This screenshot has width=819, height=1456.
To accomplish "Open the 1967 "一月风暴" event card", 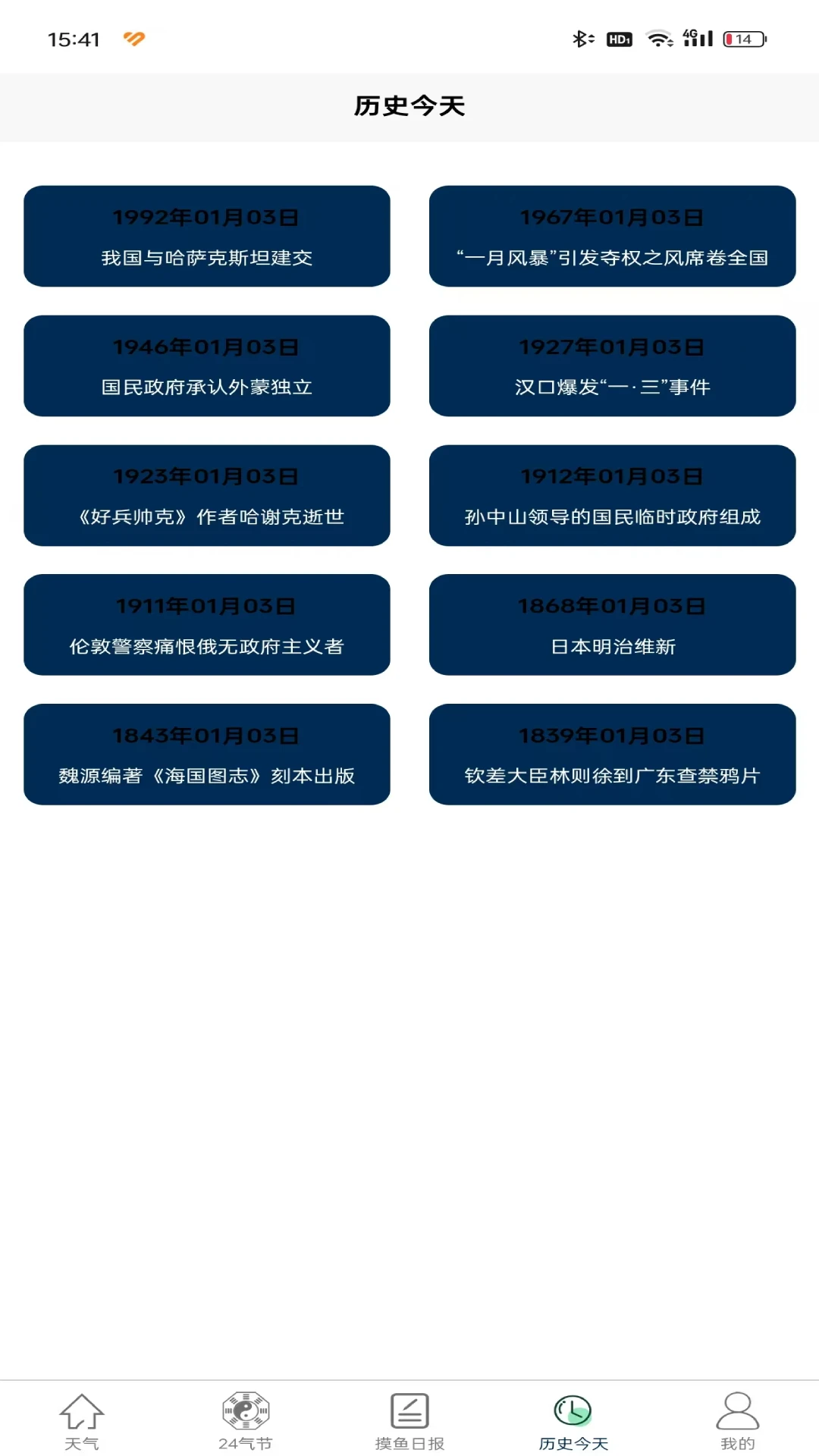I will (612, 237).
